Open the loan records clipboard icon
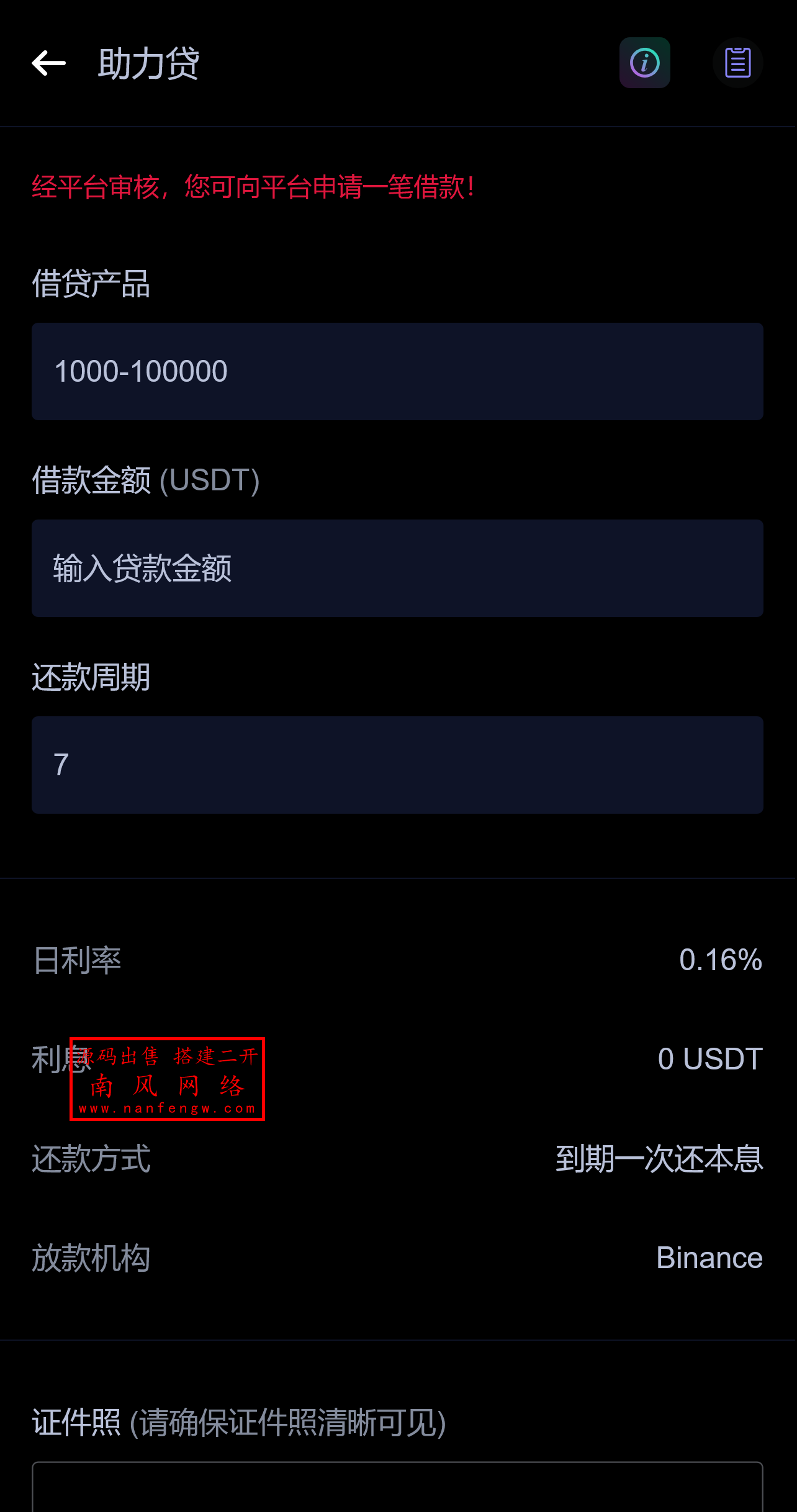The height and width of the screenshot is (1512, 797). coord(737,61)
